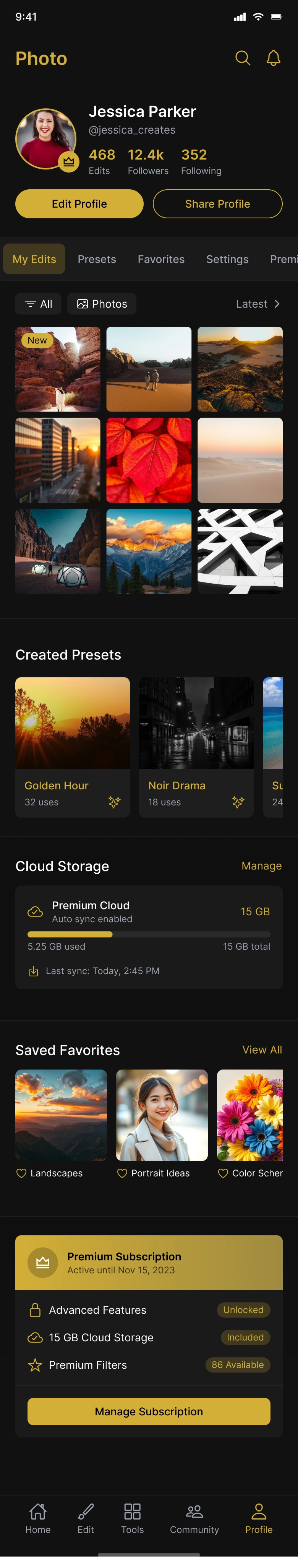This screenshot has width=298, height=1568.
Task: Switch to the Tools tab
Action: pos(132,1518)
